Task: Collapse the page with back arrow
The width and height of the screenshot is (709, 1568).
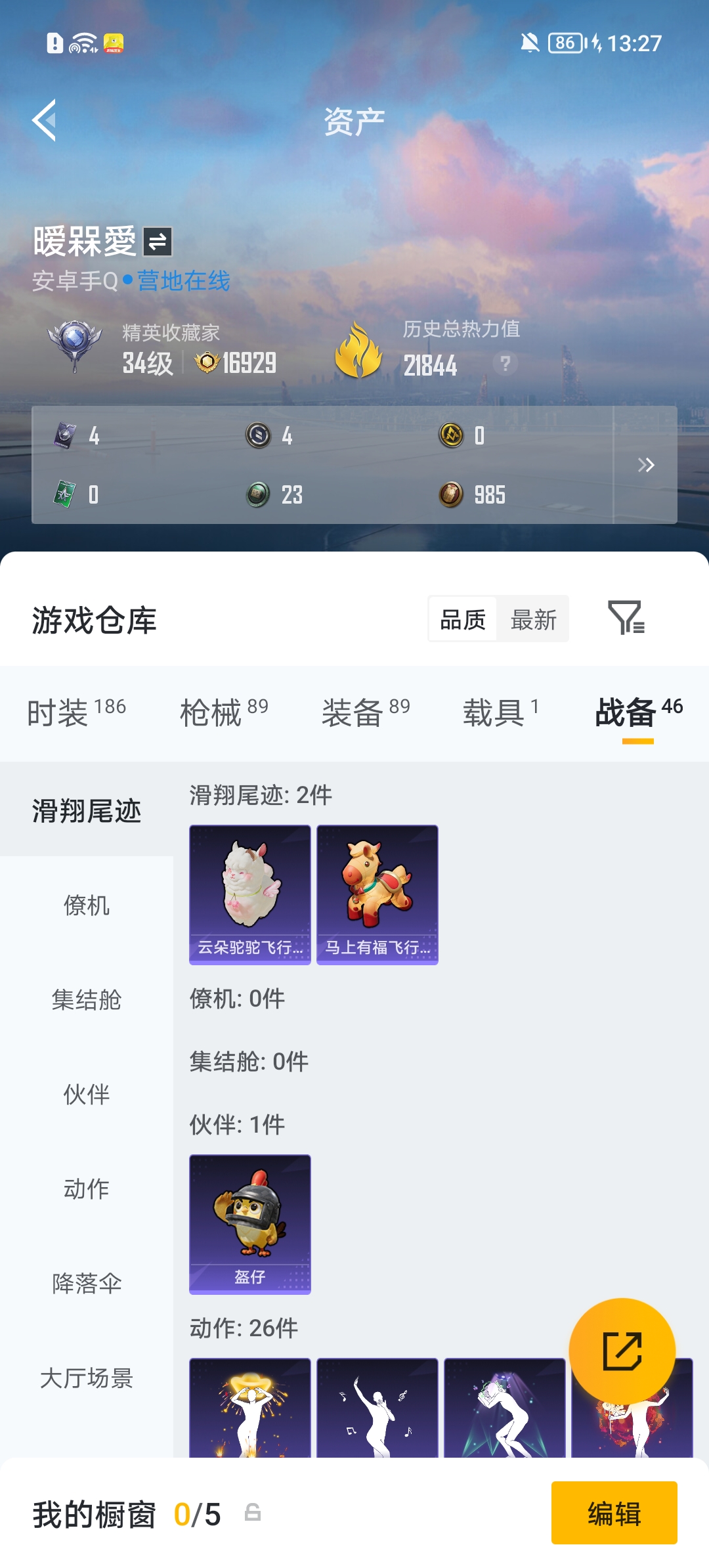Action: click(x=44, y=121)
